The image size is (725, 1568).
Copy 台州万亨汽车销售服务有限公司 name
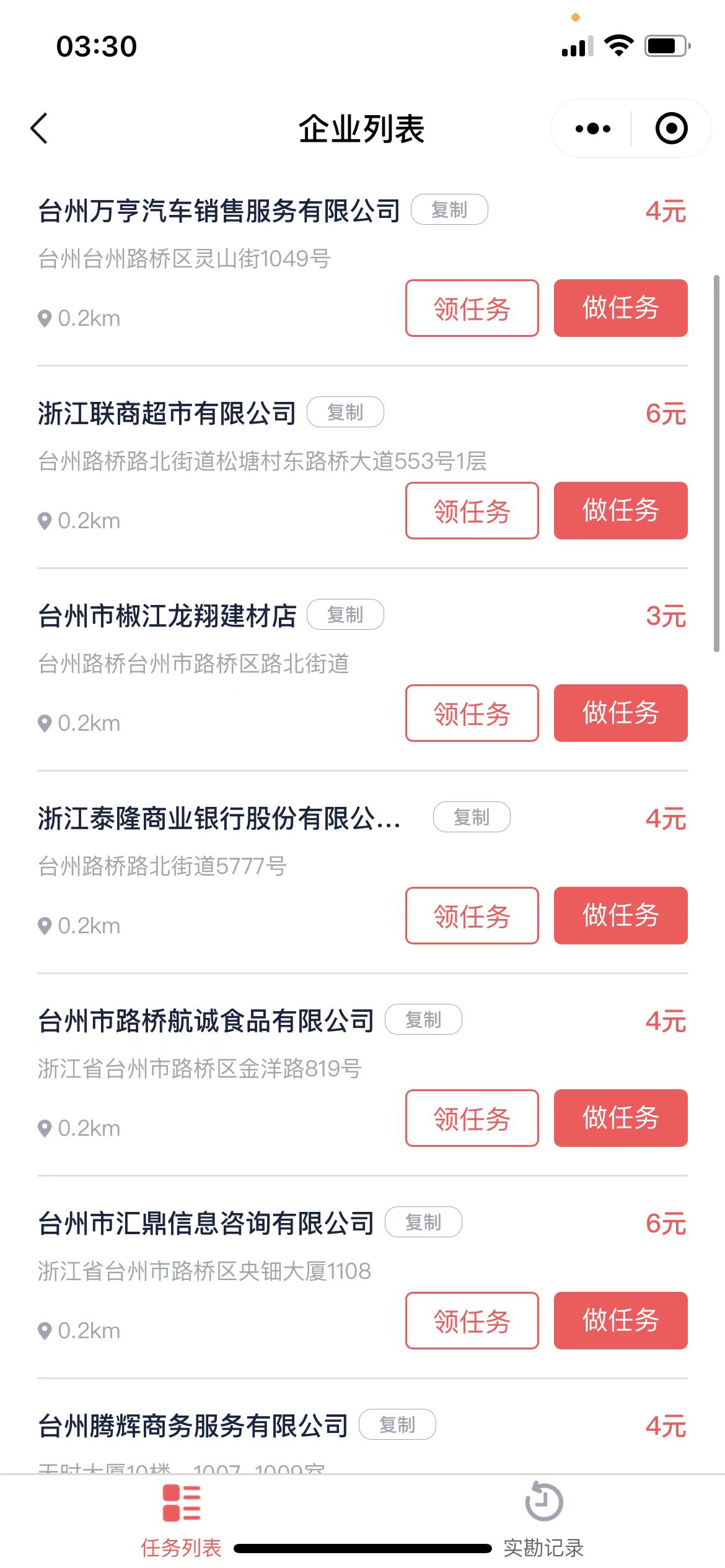[450, 210]
